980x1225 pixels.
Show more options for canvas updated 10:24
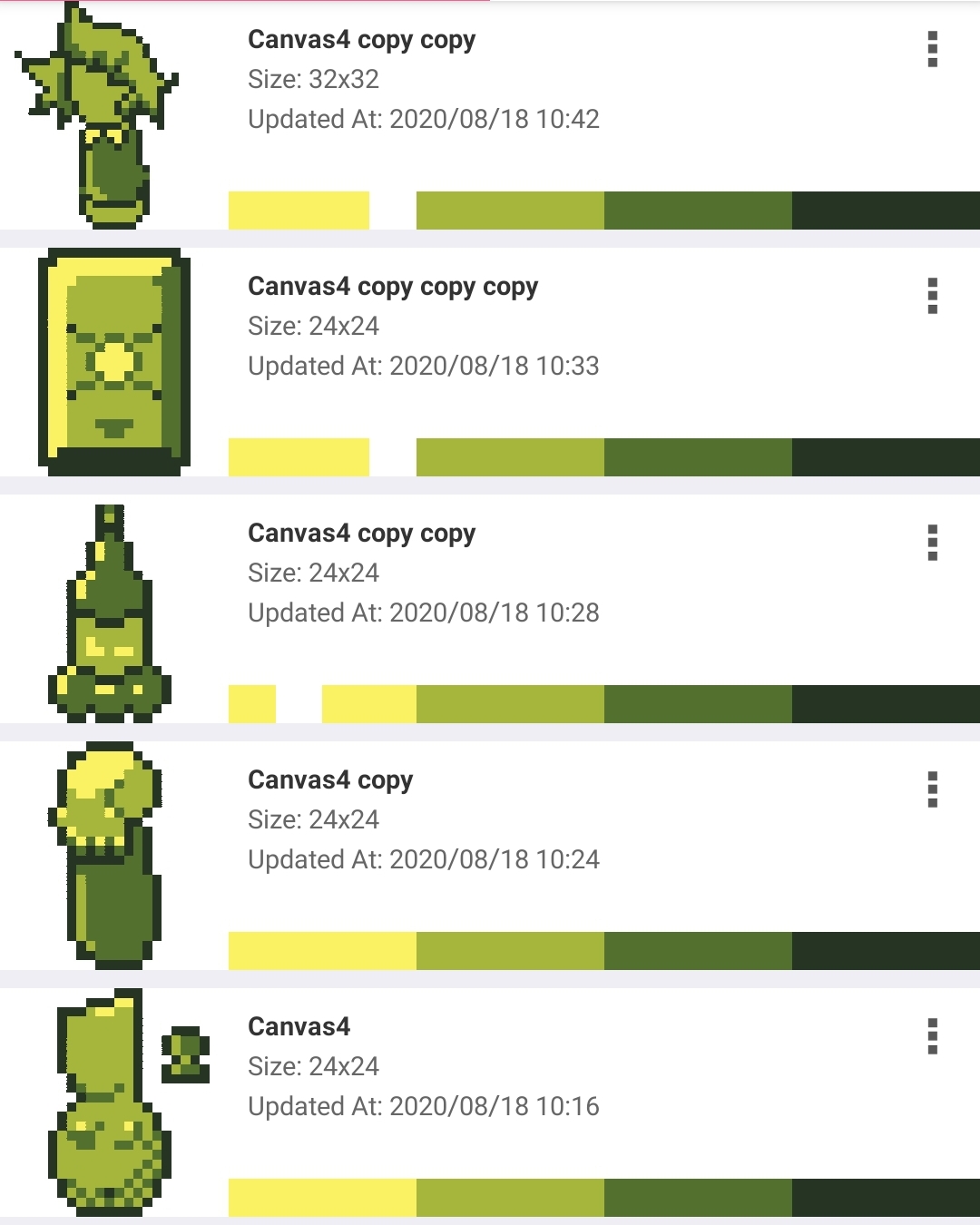[932, 789]
